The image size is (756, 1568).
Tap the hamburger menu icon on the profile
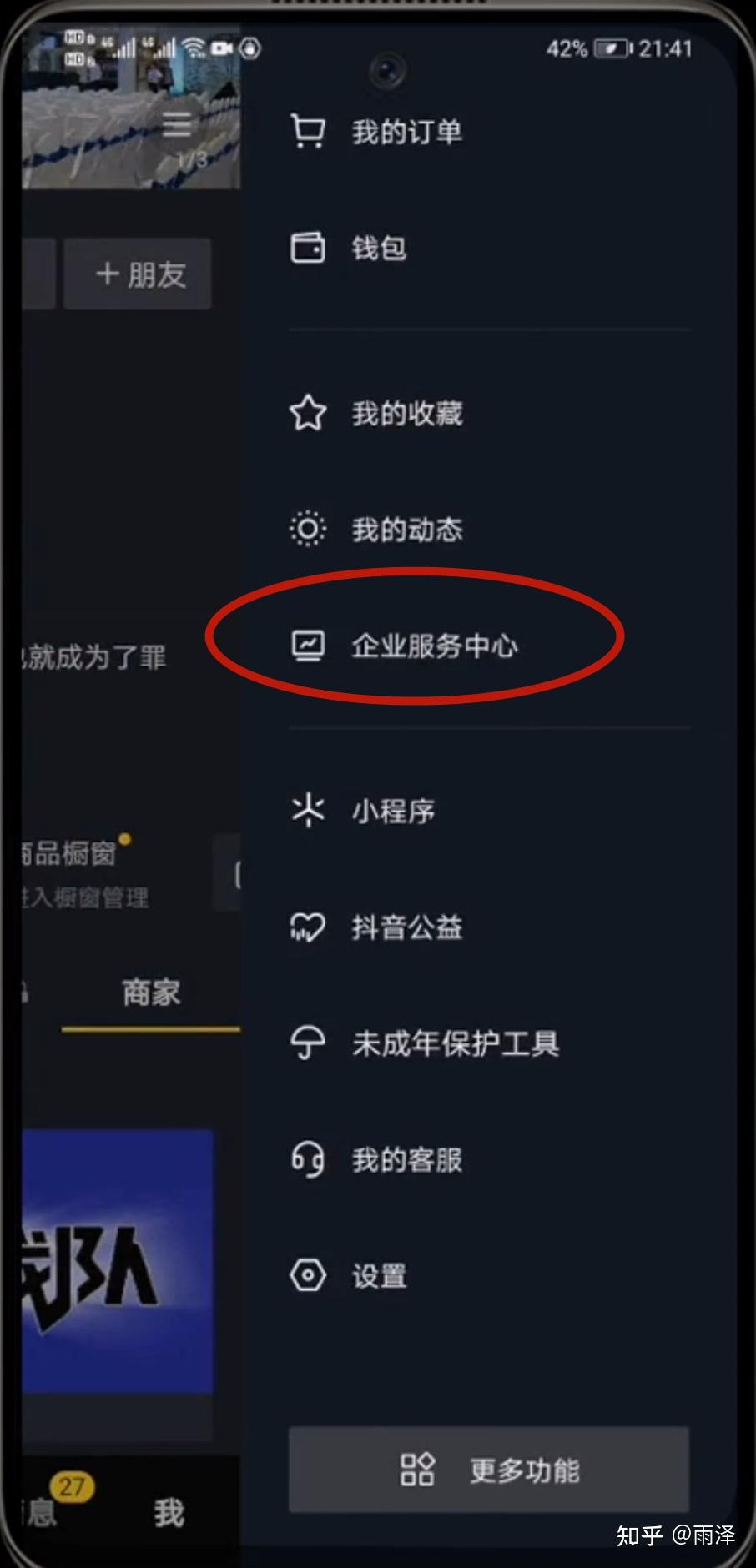[177, 123]
